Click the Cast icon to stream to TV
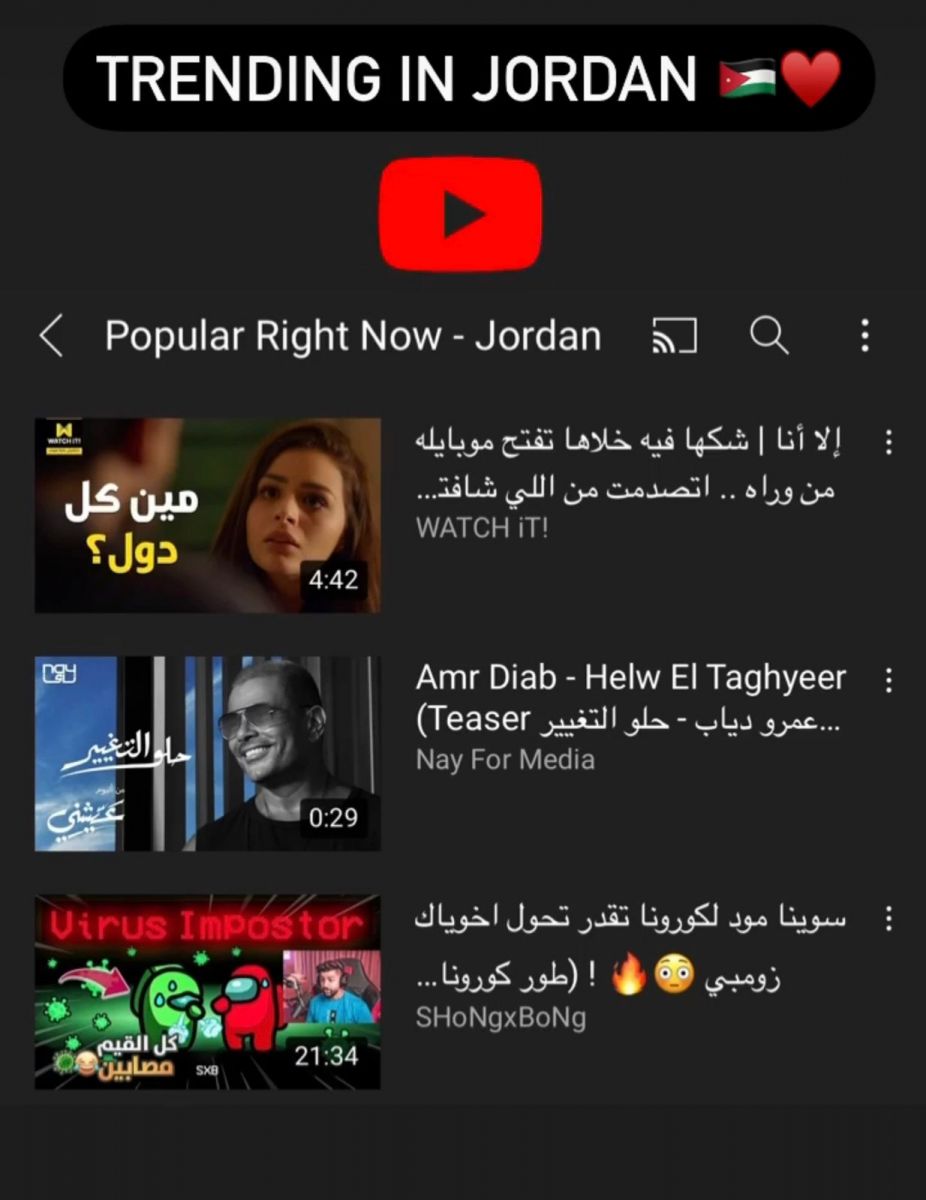 (x=674, y=337)
